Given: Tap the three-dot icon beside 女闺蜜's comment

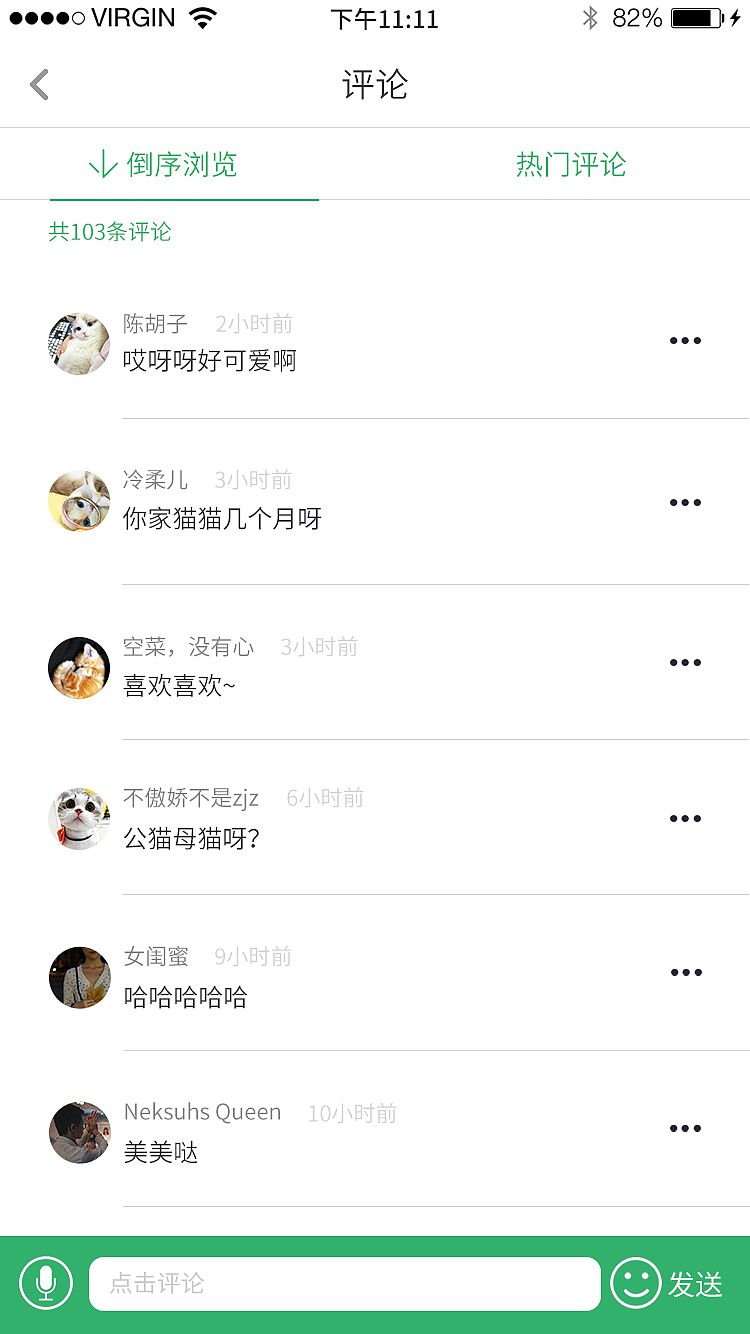Looking at the screenshot, I should coord(685,972).
